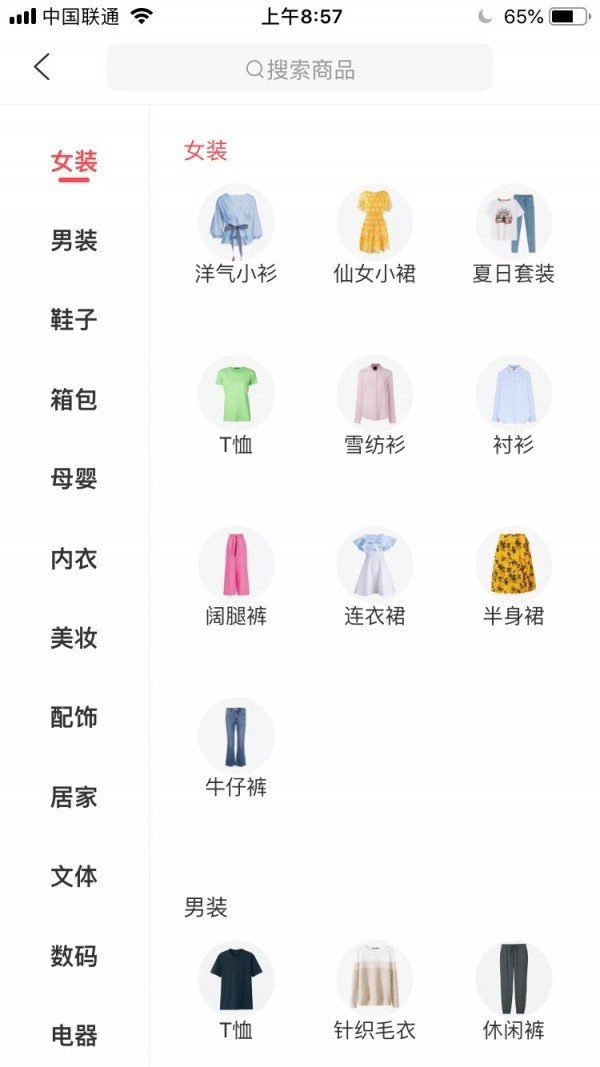The image size is (600, 1067).
Task: Open 阔腿裤 pants
Action: 236,578
